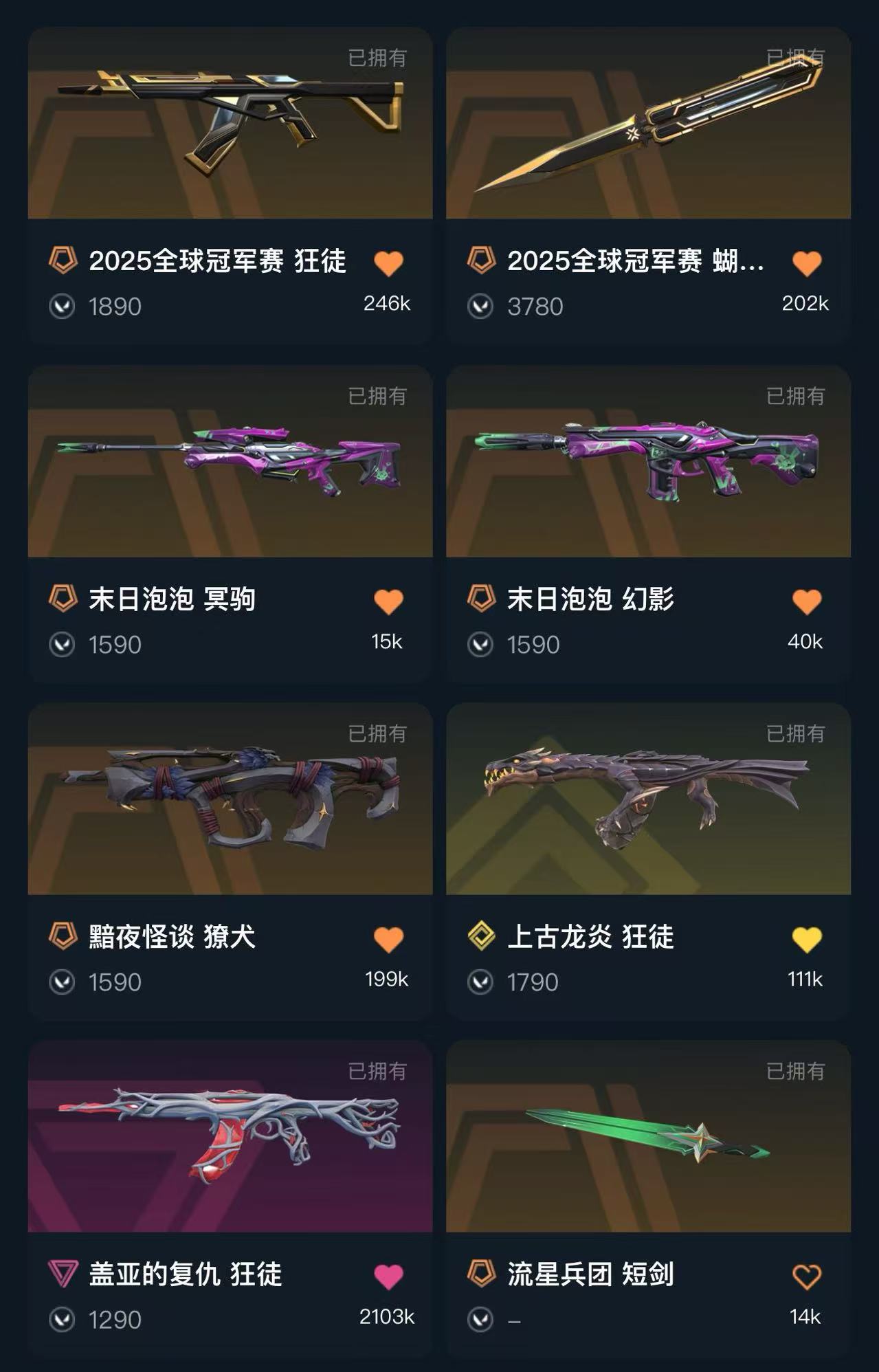Toggle the yellow heart on 上古龙炎 狂徒
The height and width of the screenshot is (1372, 879).
click(x=807, y=939)
